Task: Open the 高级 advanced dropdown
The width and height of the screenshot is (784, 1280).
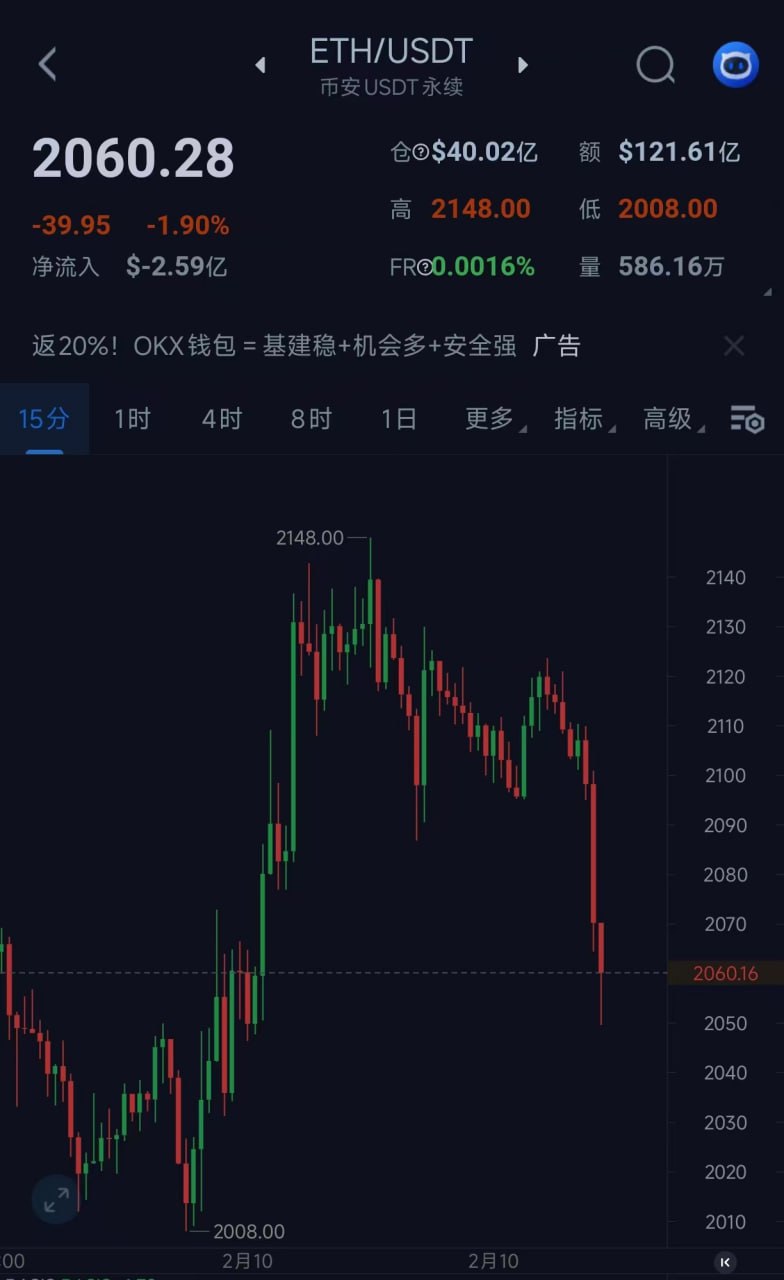Action: click(x=671, y=418)
